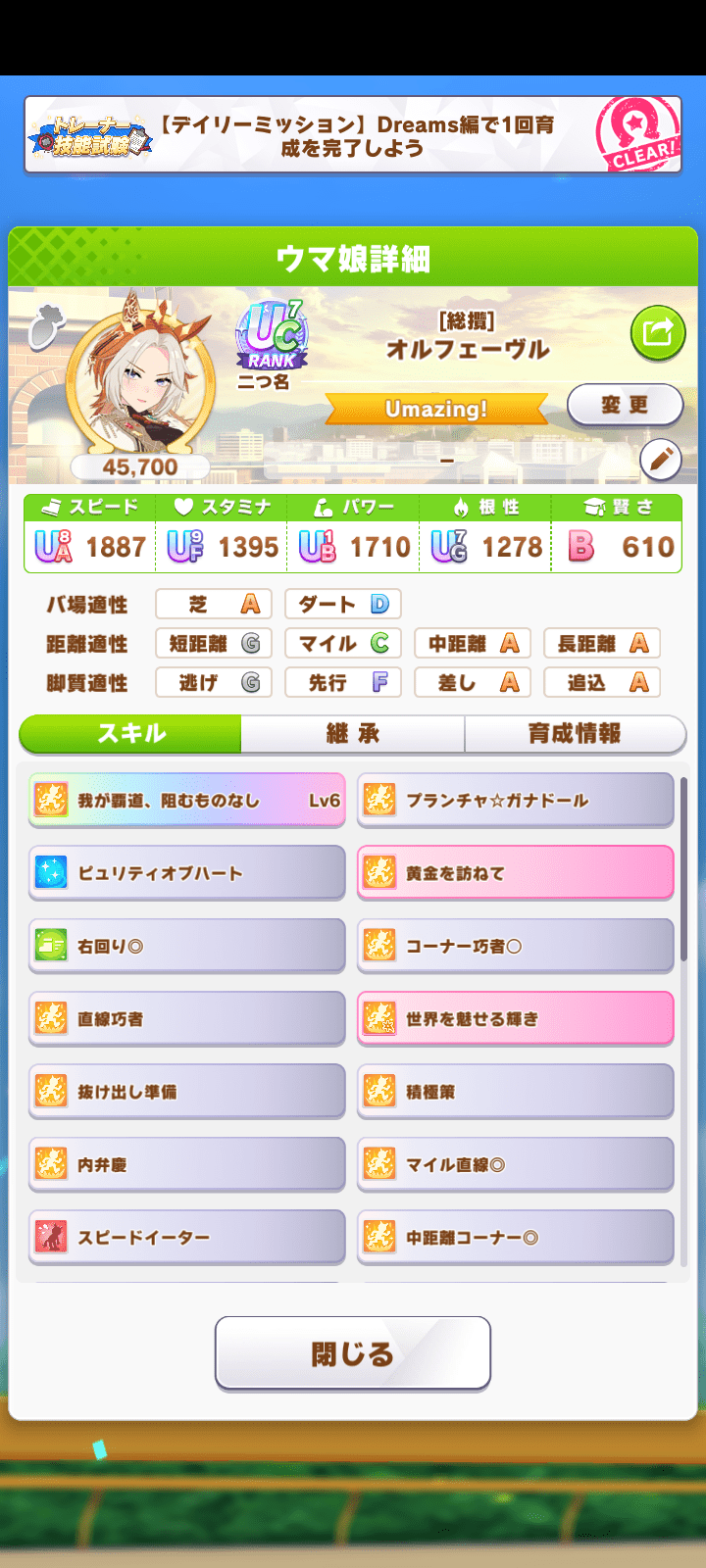View the 直線巧者 skill

point(187,1018)
